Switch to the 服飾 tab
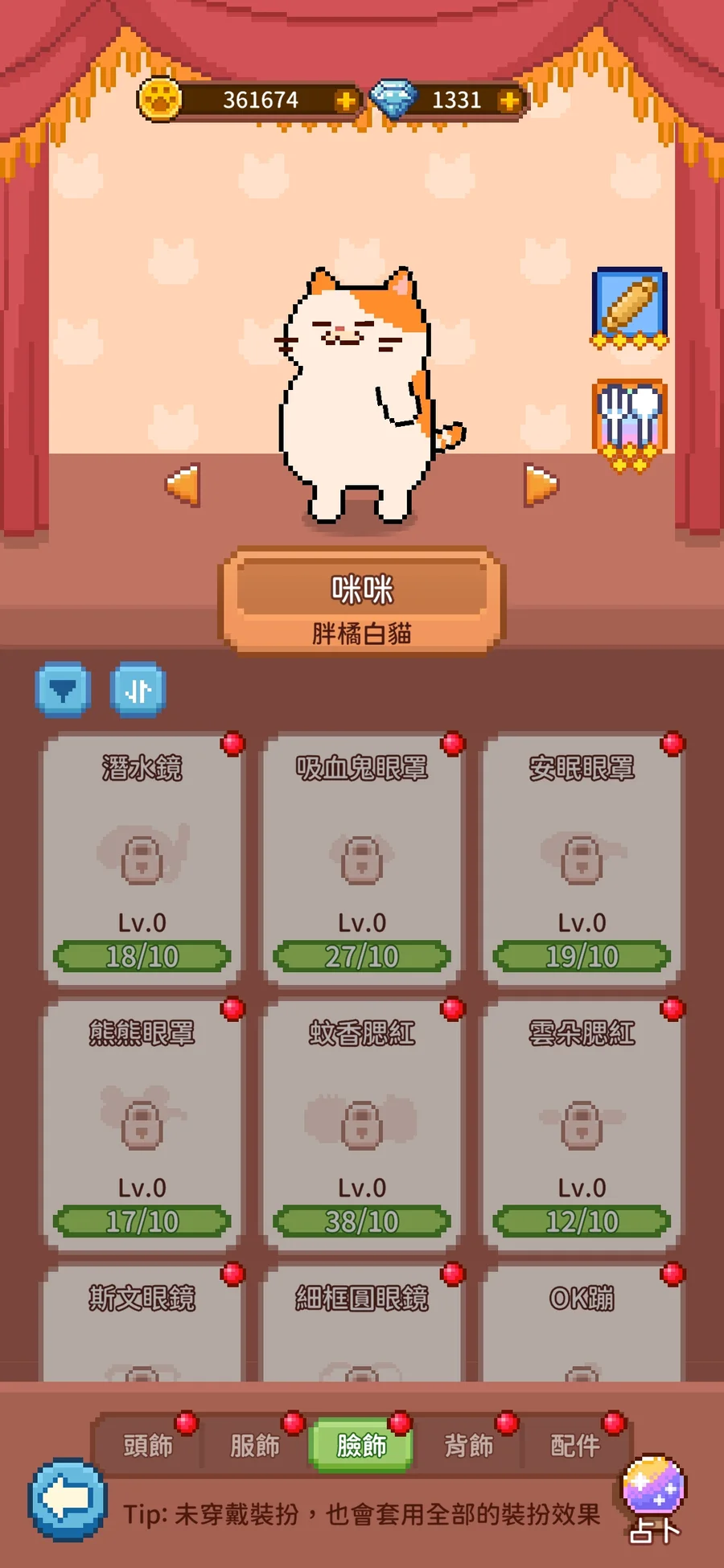Screen dimensions: 724x1568 coord(255,1446)
